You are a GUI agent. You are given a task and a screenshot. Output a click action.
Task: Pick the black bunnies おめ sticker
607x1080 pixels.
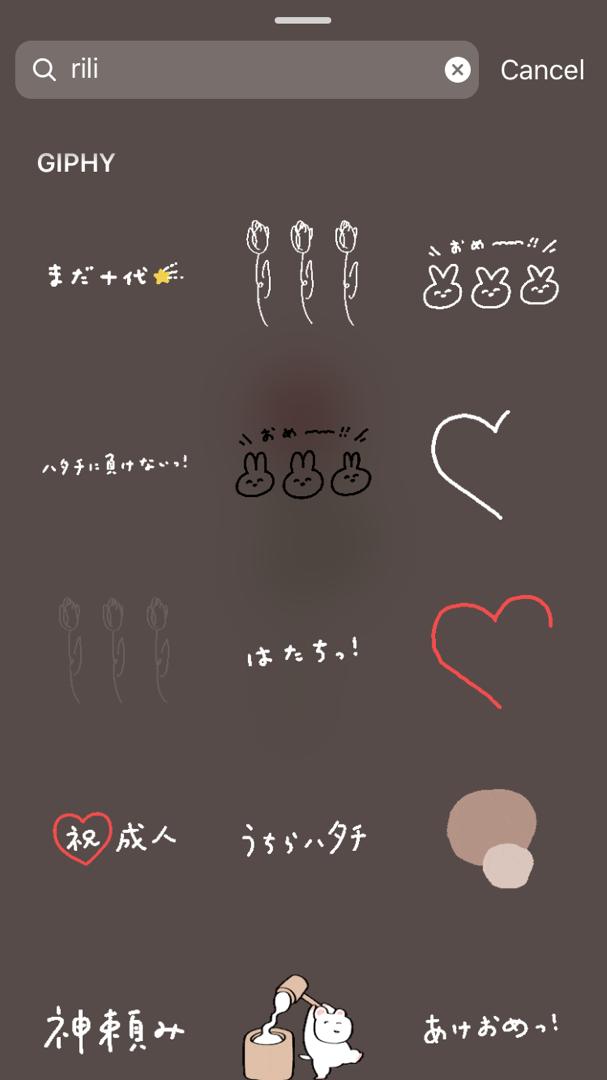pos(303,465)
